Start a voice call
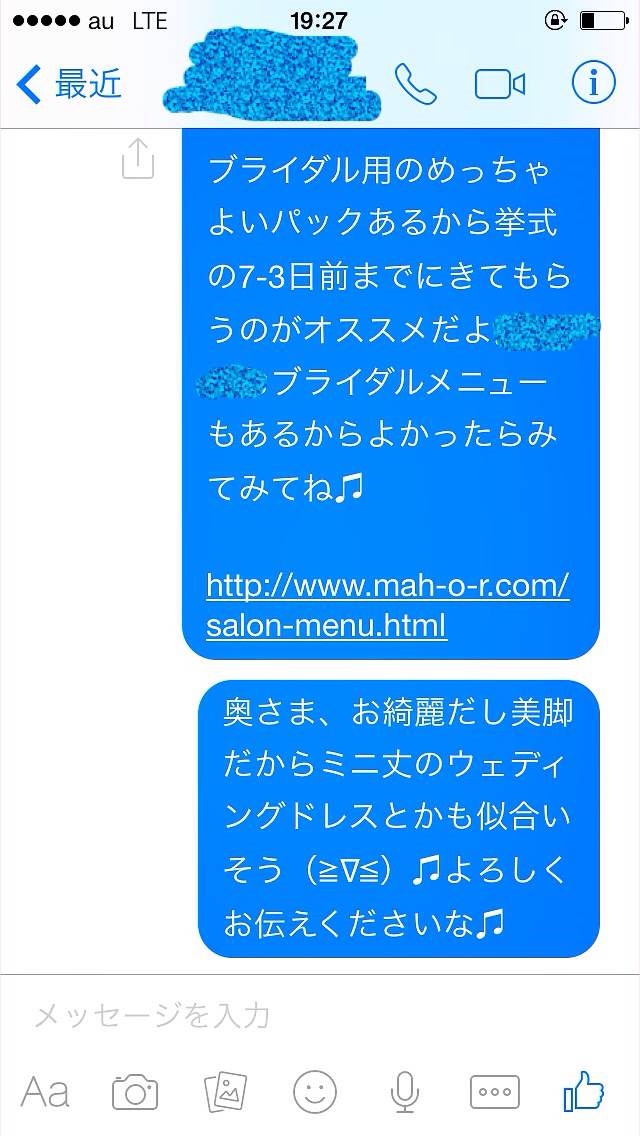Viewport: 640px width, 1136px height. pyautogui.click(x=415, y=85)
